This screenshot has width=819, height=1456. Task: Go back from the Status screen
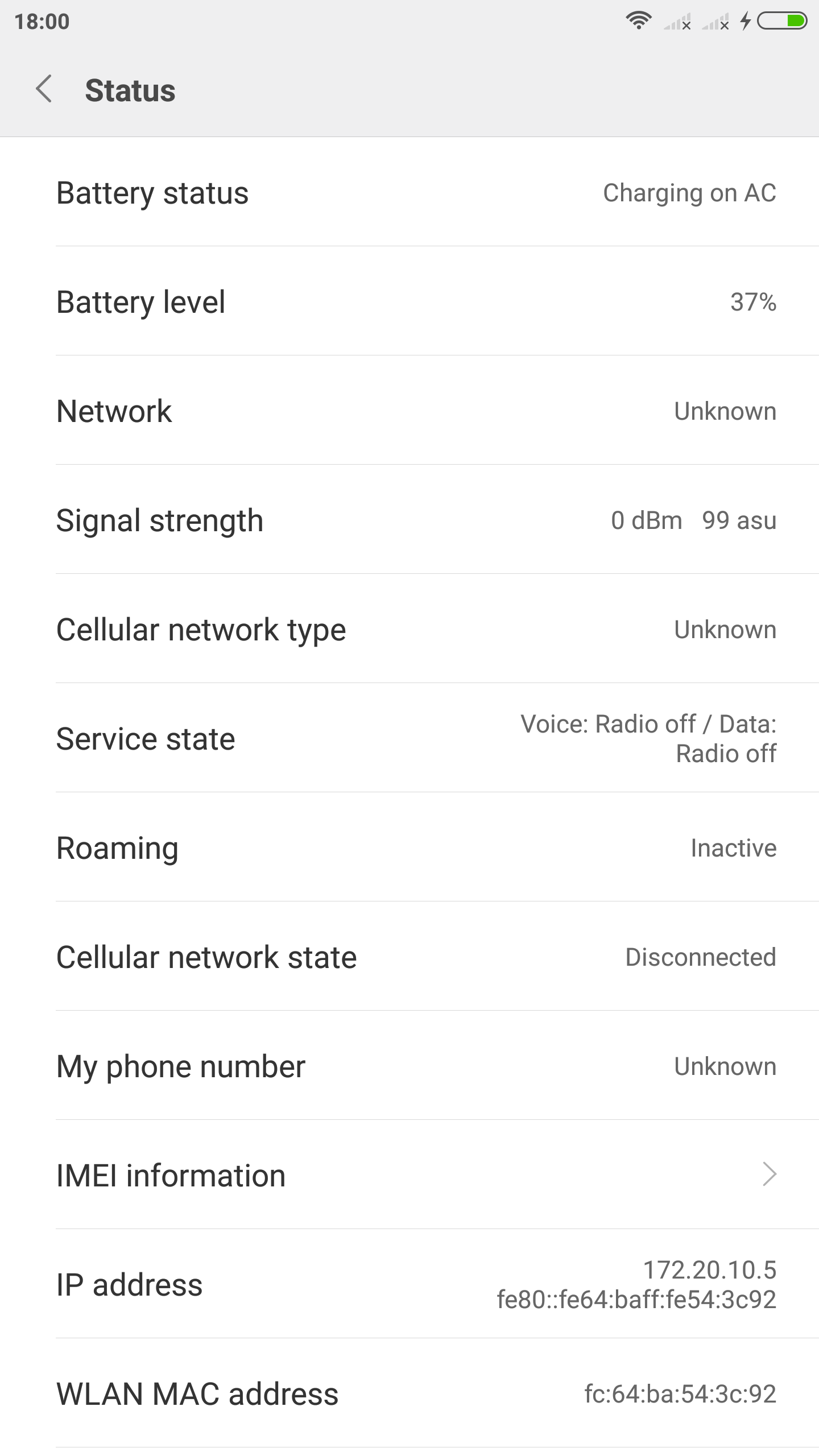(x=44, y=89)
